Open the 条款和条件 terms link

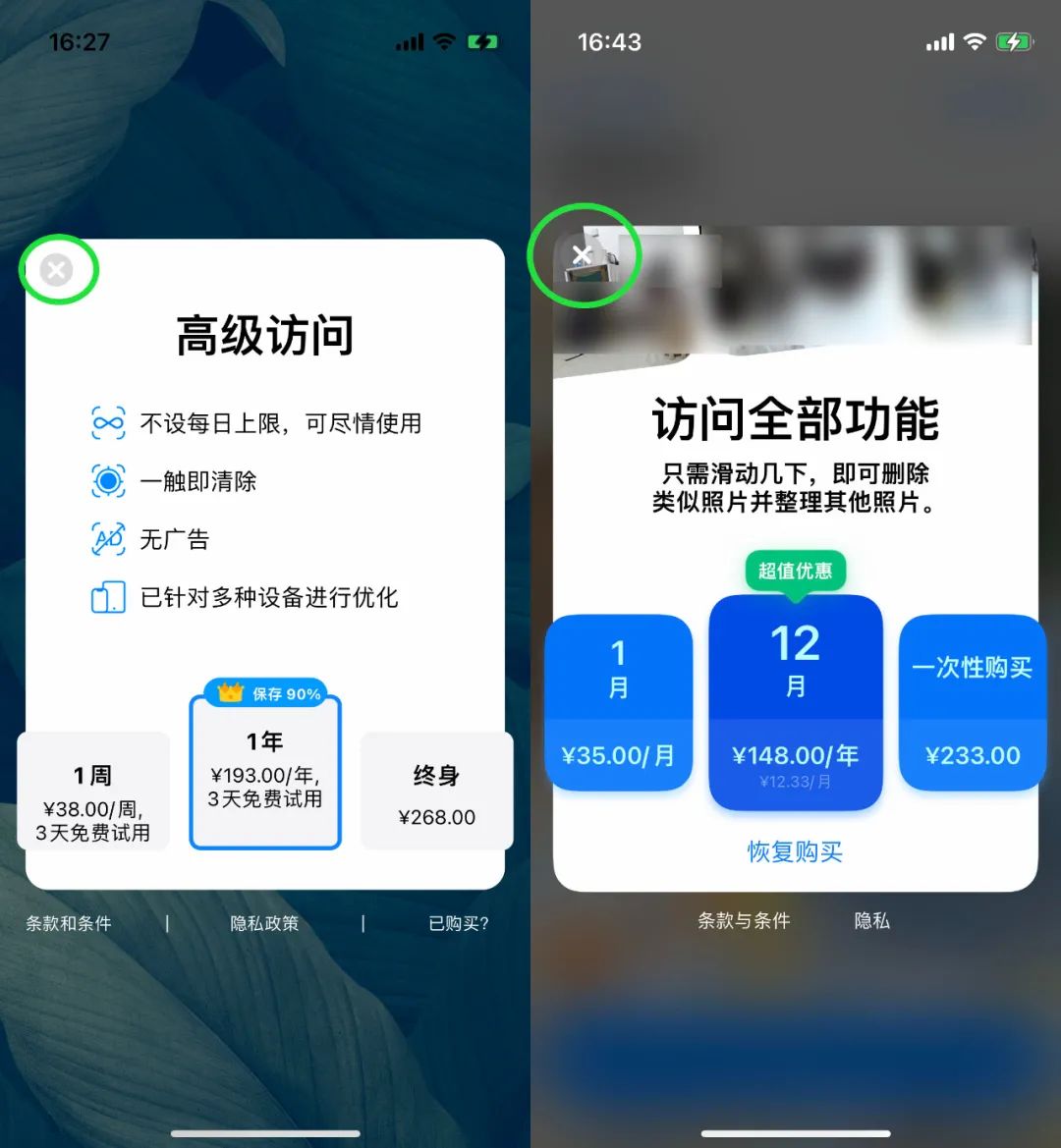tap(68, 923)
